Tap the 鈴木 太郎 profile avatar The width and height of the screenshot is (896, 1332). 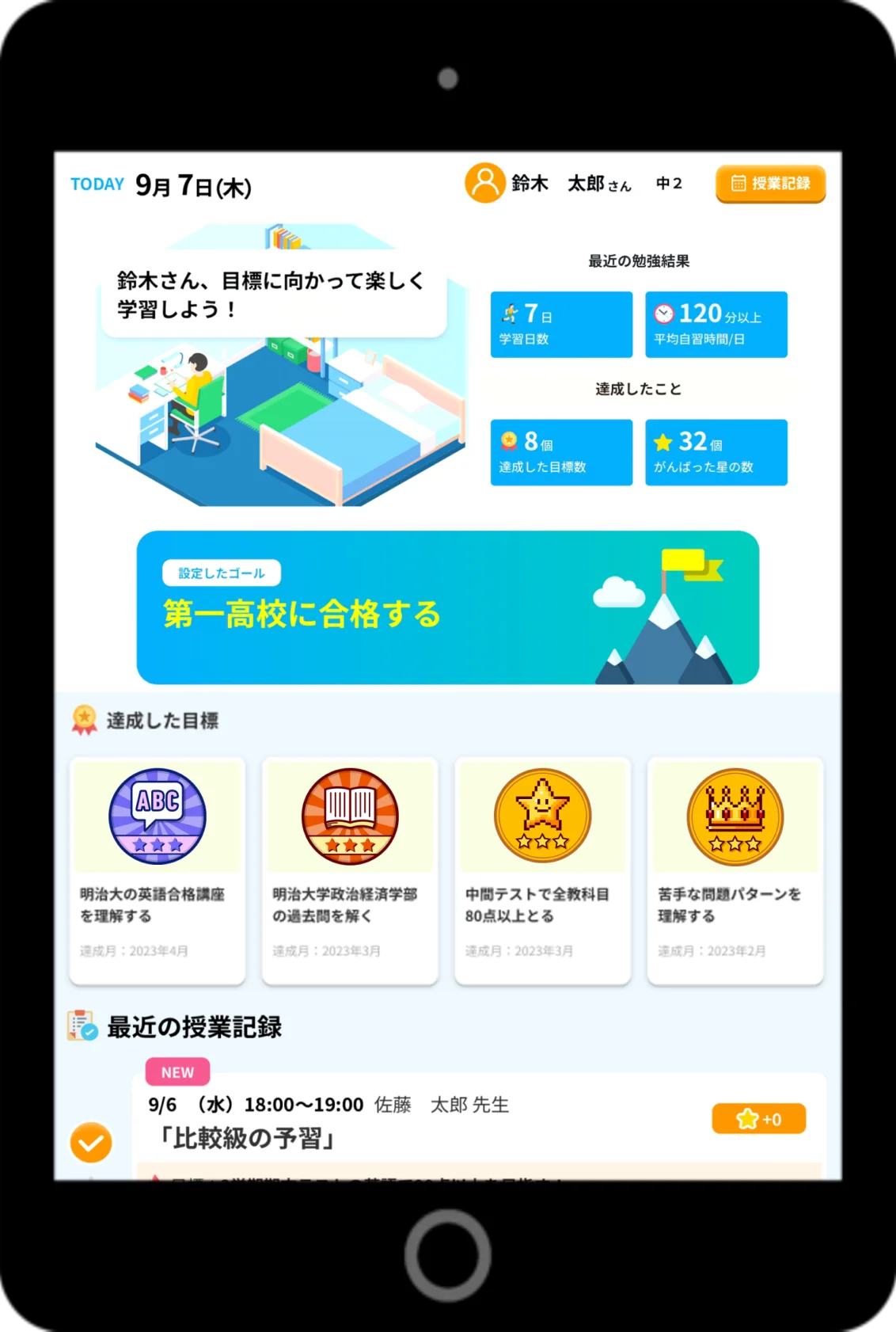point(484,184)
